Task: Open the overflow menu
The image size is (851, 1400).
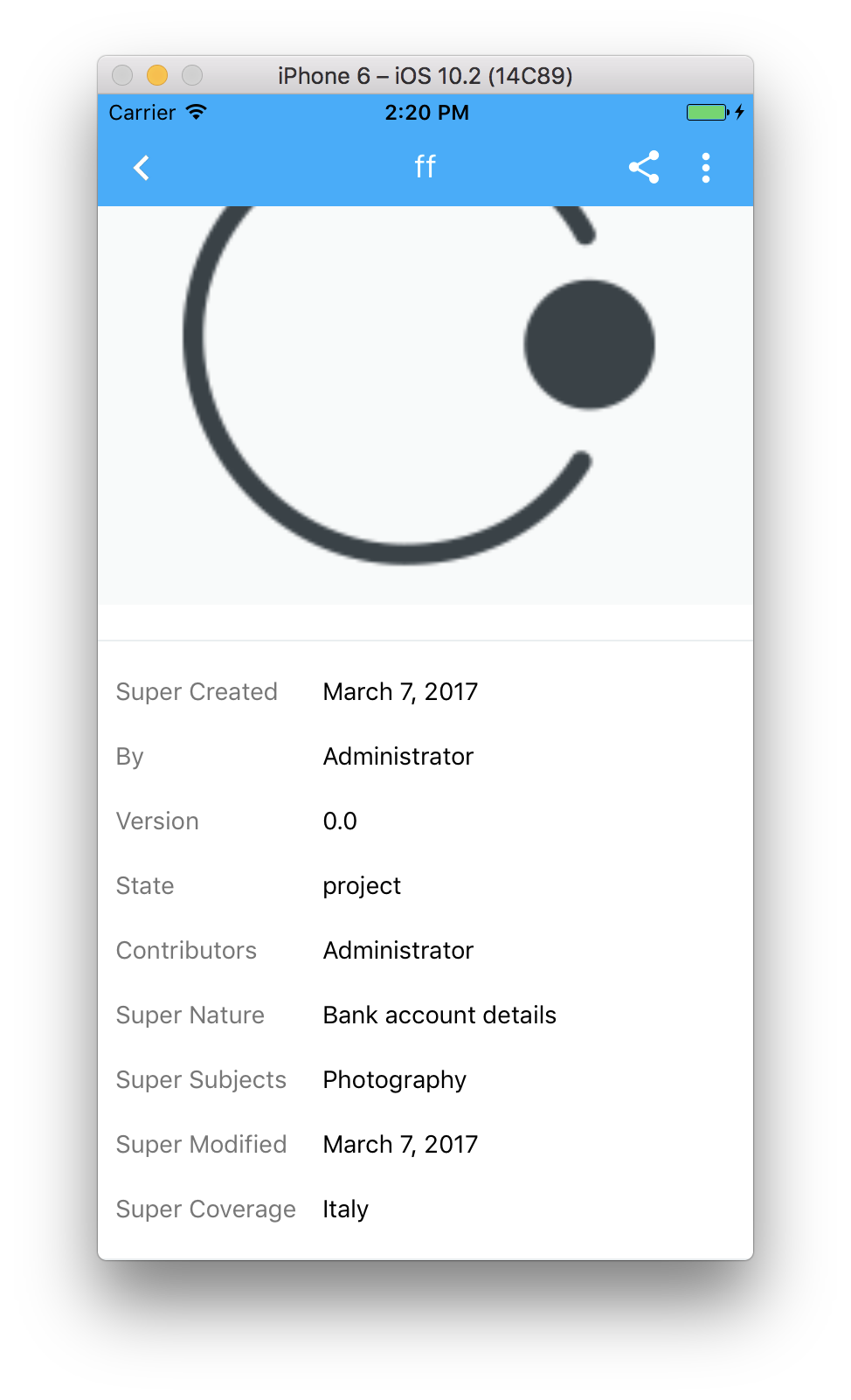Action: 706,168
